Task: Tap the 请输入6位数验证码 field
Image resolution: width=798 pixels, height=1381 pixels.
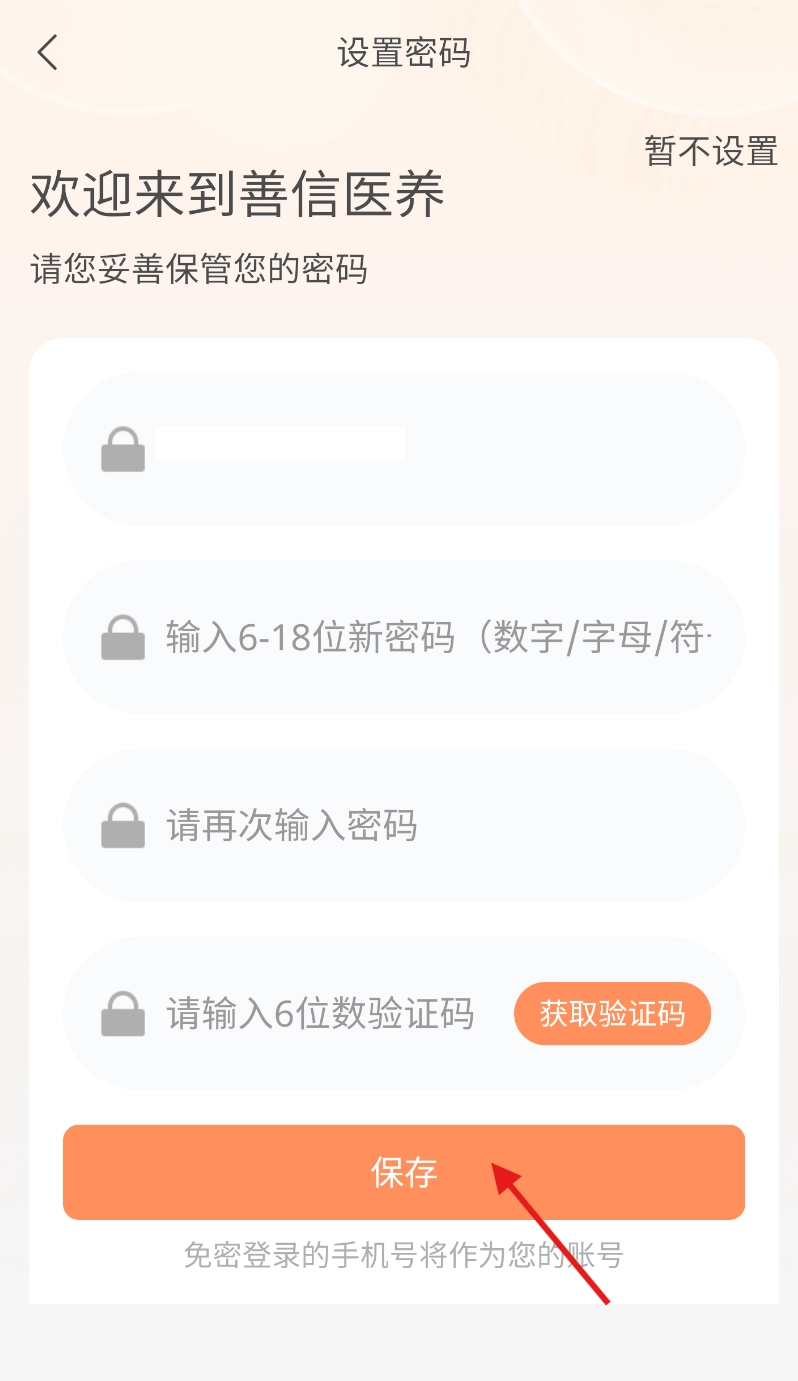Action: (x=320, y=1014)
